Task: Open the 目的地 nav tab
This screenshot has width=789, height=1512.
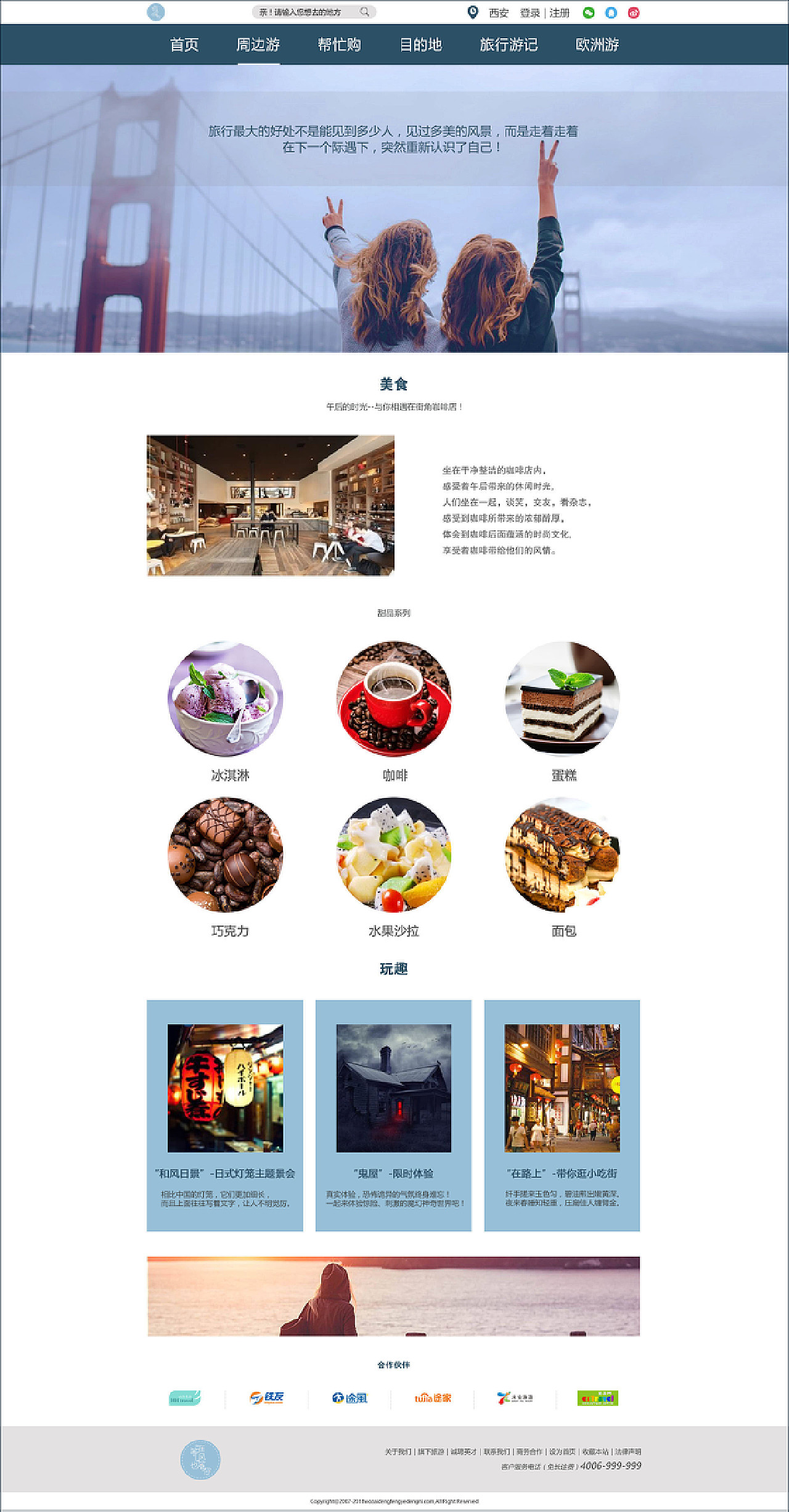Action: [420, 44]
